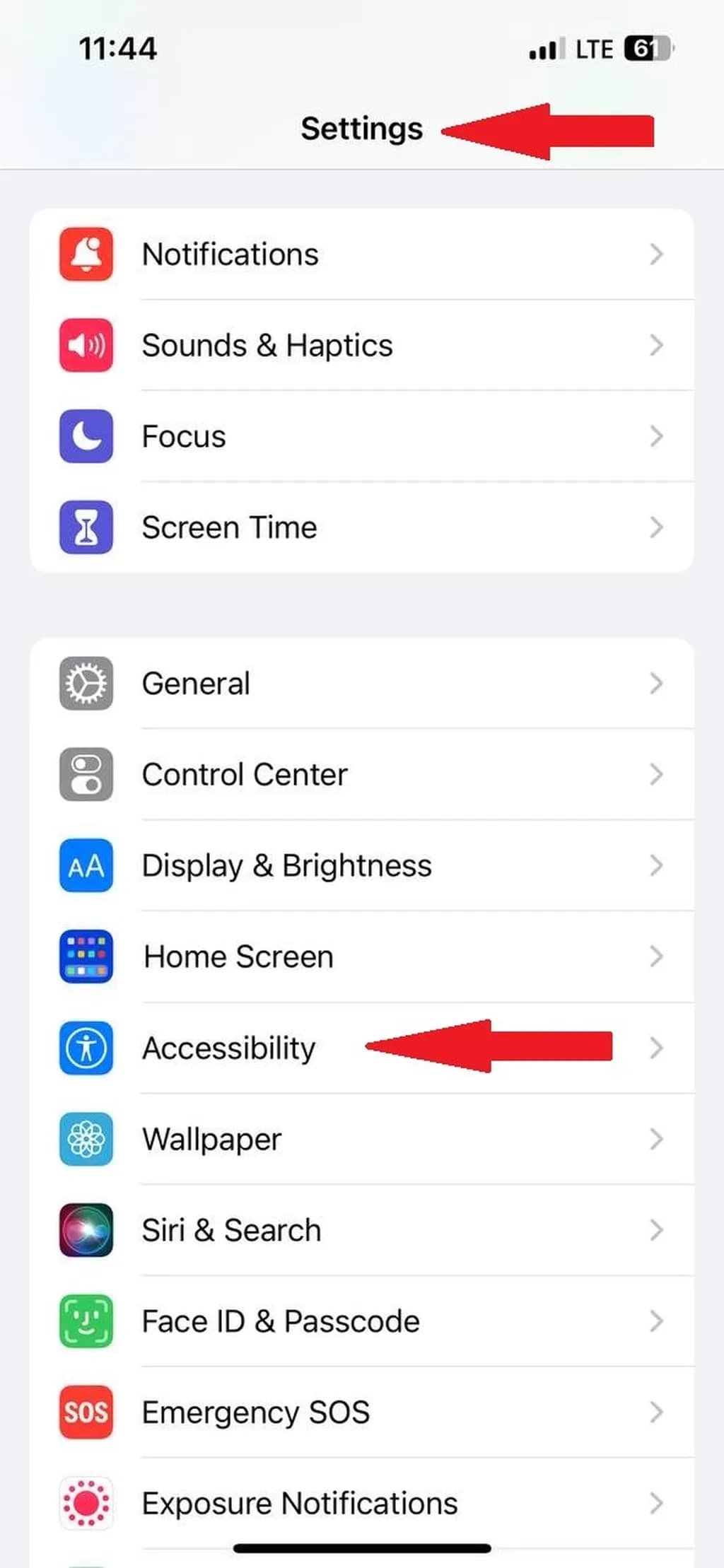This screenshot has width=724, height=1568.
Task: Open Display & Brightness
Action: tap(286, 866)
